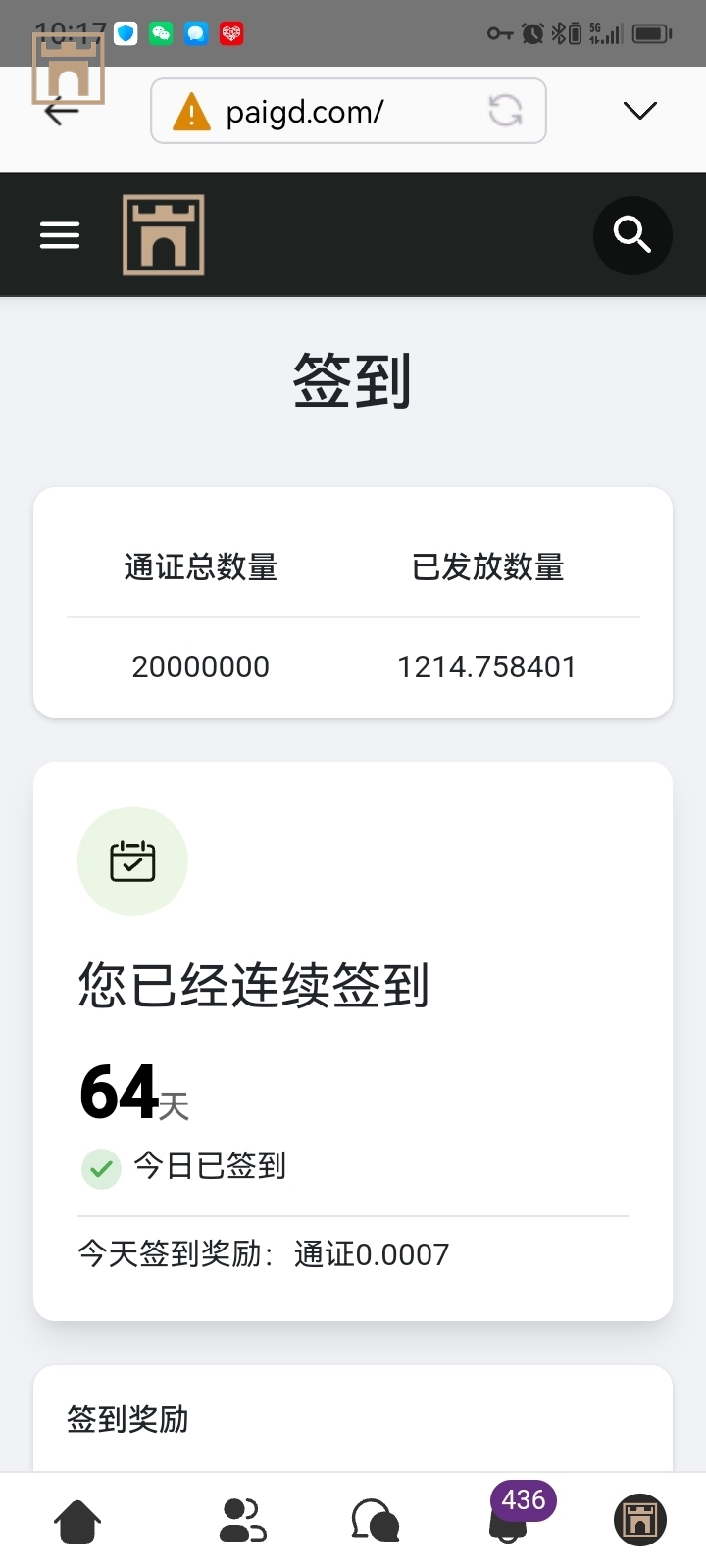Go to the home tab
Viewport: 706px width, 1568px height.
tap(77, 1521)
